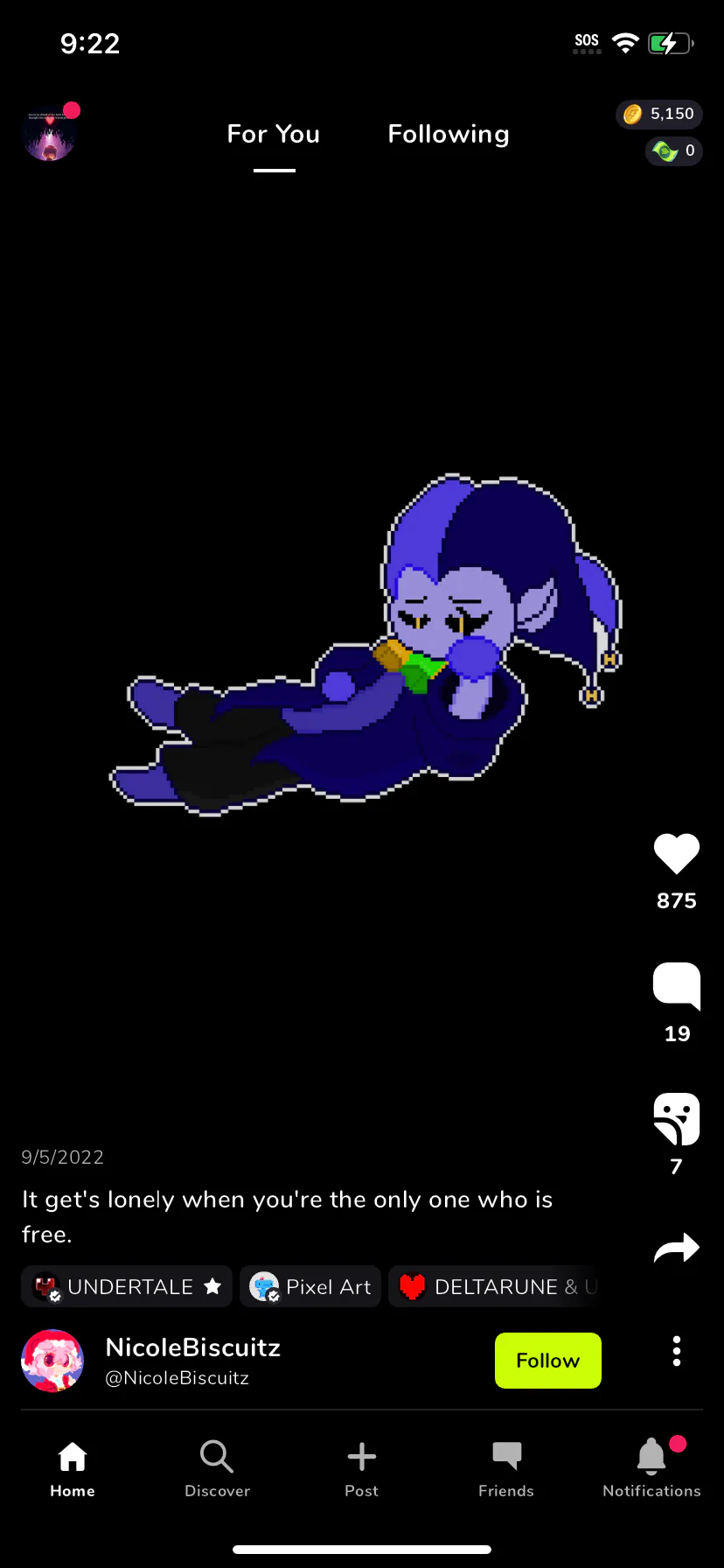Check the Notifications tab

pyautogui.click(x=651, y=1468)
